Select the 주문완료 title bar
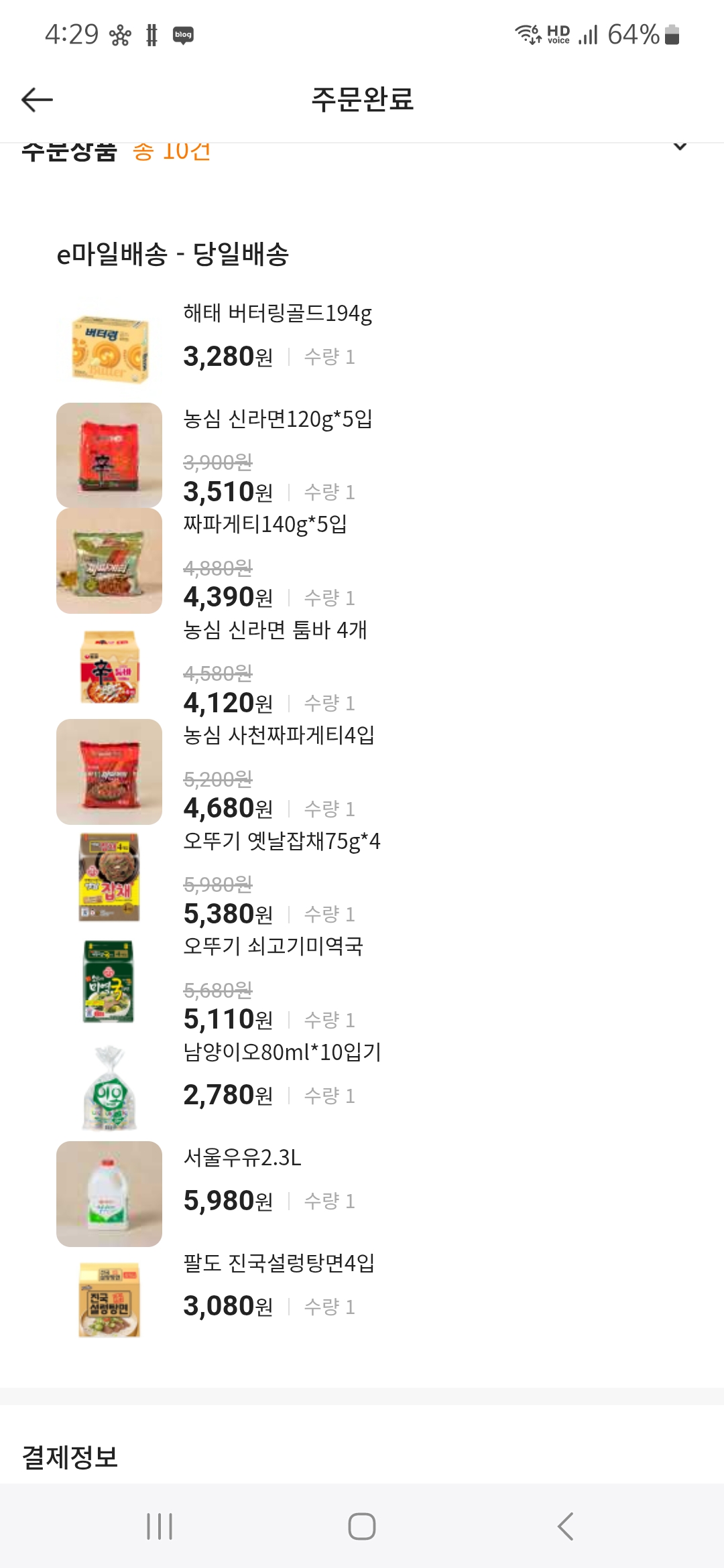The image size is (724, 1568). 362,101
